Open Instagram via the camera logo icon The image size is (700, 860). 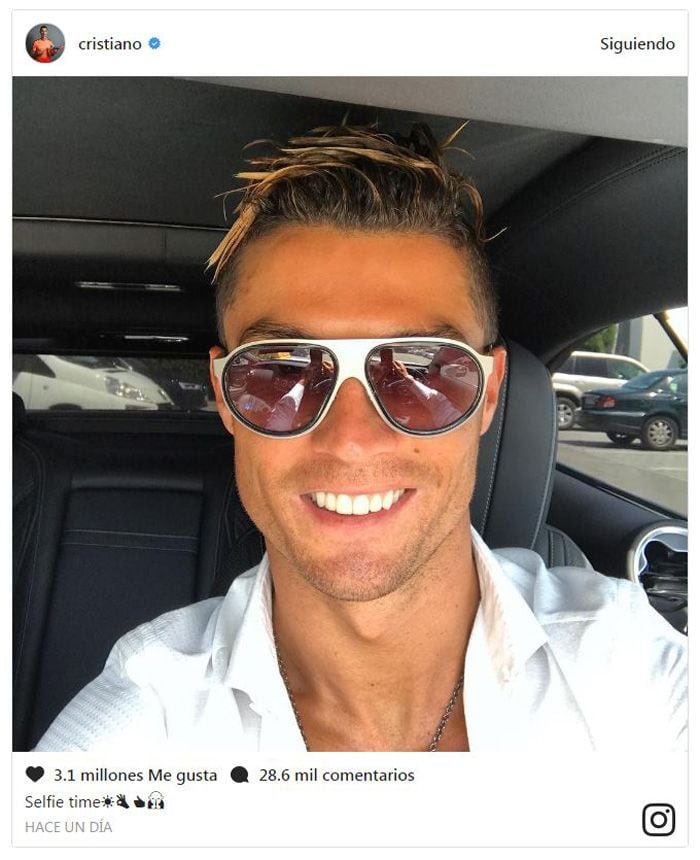click(658, 819)
